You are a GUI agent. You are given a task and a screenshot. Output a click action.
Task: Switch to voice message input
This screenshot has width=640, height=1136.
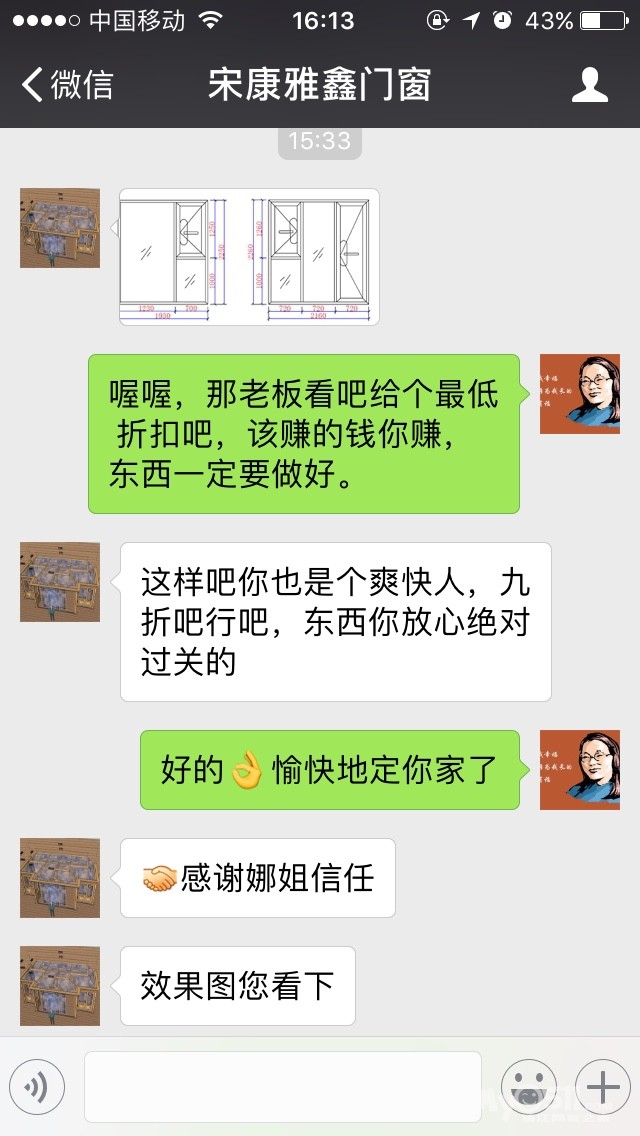pos(36,1087)
